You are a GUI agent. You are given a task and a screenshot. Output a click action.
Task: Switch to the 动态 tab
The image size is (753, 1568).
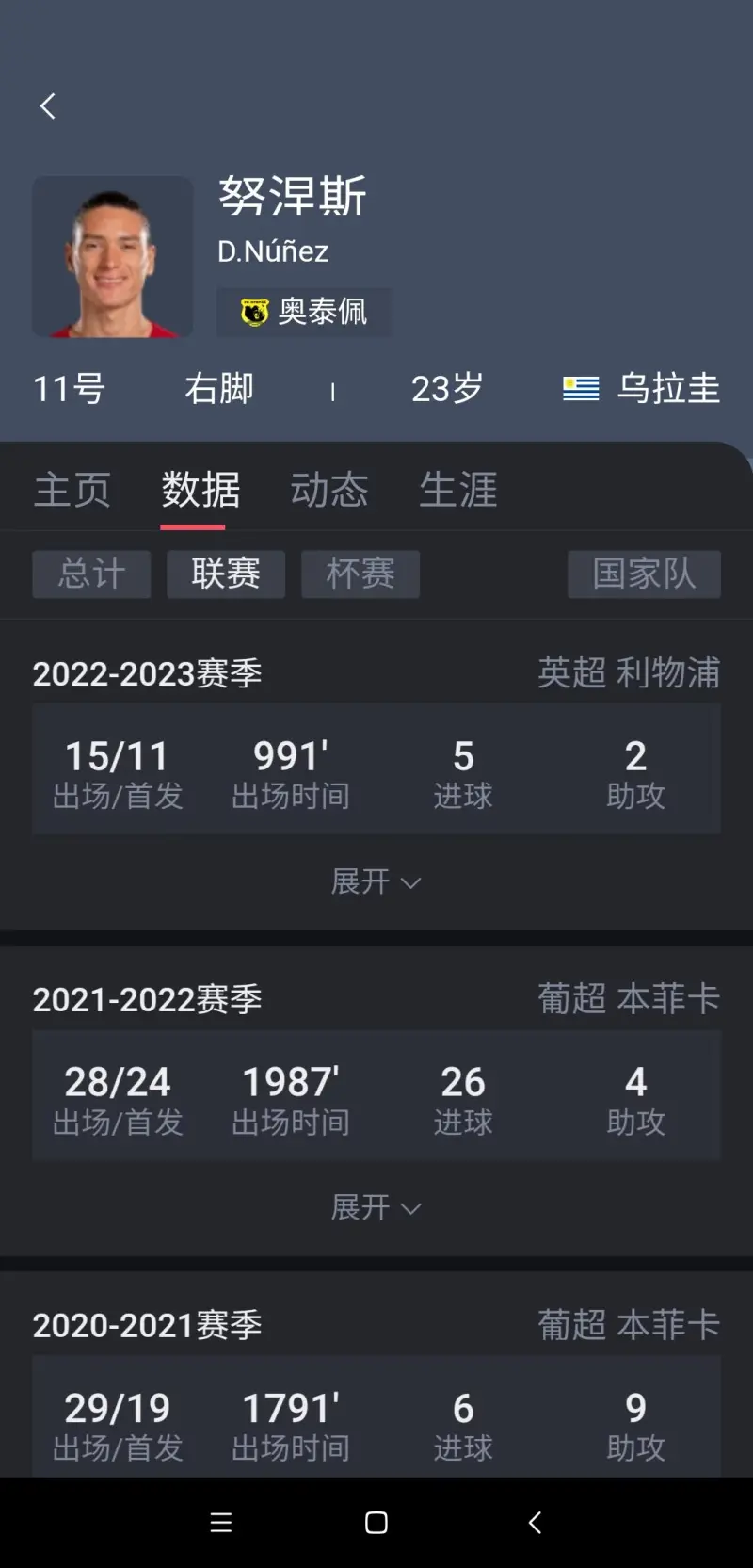329,490
